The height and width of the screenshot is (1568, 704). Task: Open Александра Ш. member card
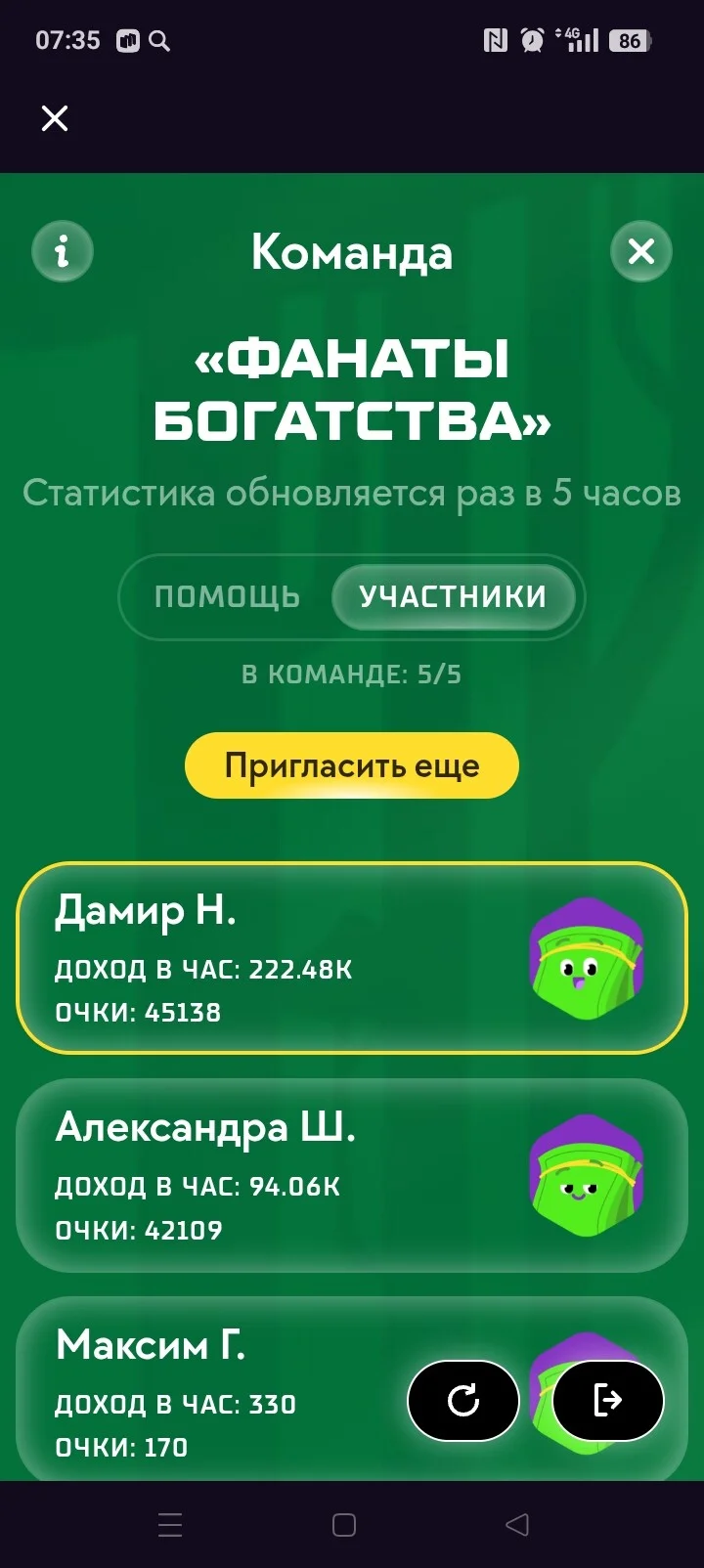pos(352,1175)
